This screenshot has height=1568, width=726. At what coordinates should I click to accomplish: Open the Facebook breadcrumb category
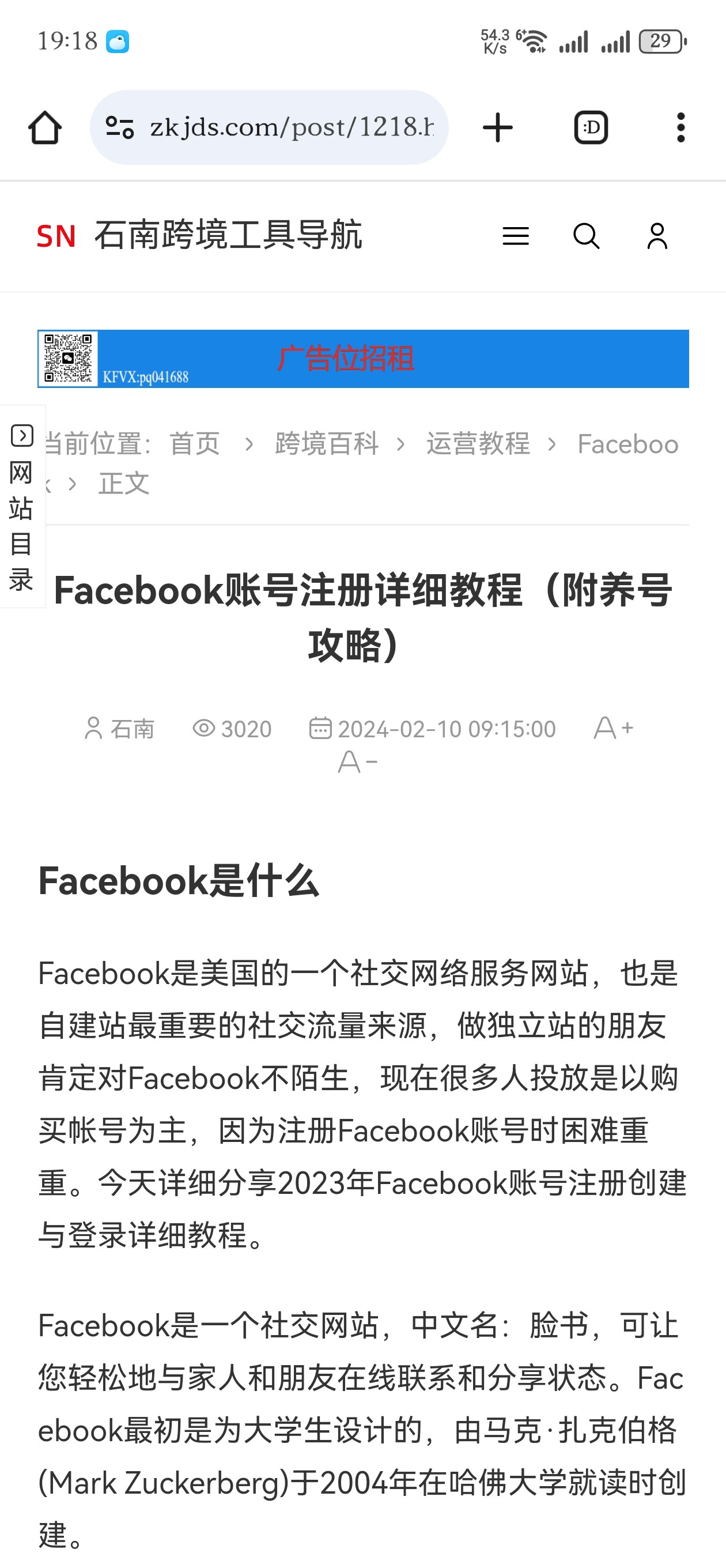click(x=627, y=444)
